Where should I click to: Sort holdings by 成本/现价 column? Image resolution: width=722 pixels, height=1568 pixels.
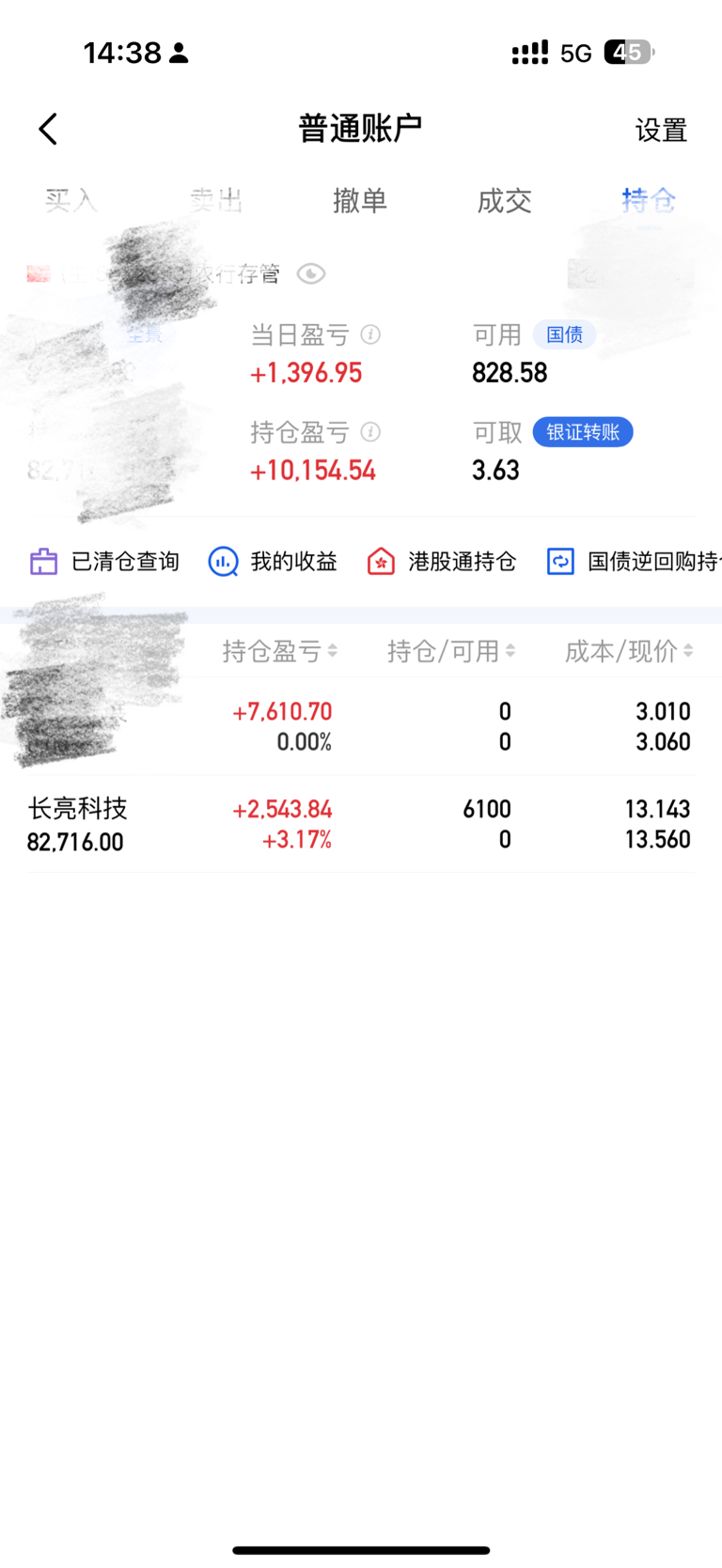coord(629,651)
